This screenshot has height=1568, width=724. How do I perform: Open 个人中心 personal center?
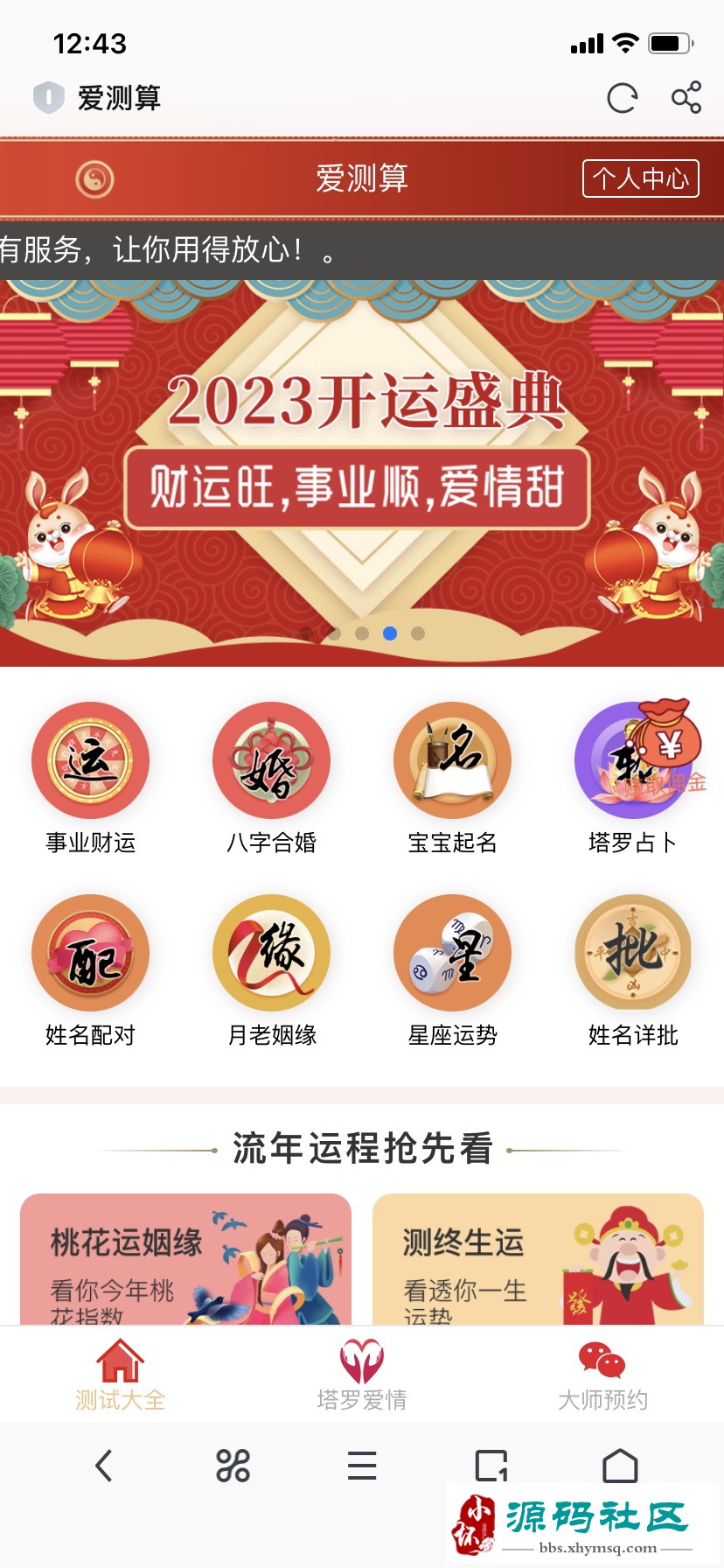[640, 178]
